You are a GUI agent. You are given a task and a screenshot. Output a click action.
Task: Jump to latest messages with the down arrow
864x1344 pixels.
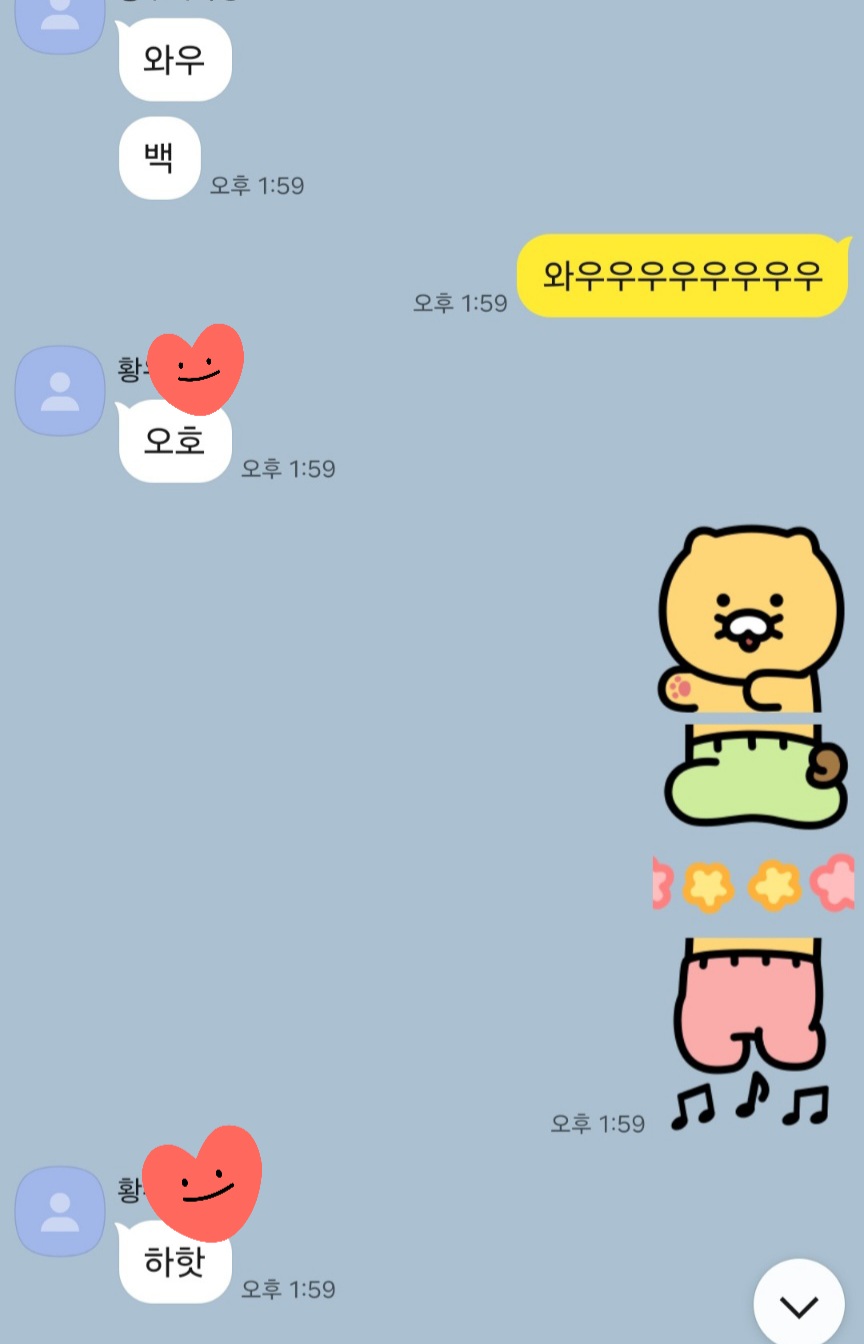click(798, 1304)
